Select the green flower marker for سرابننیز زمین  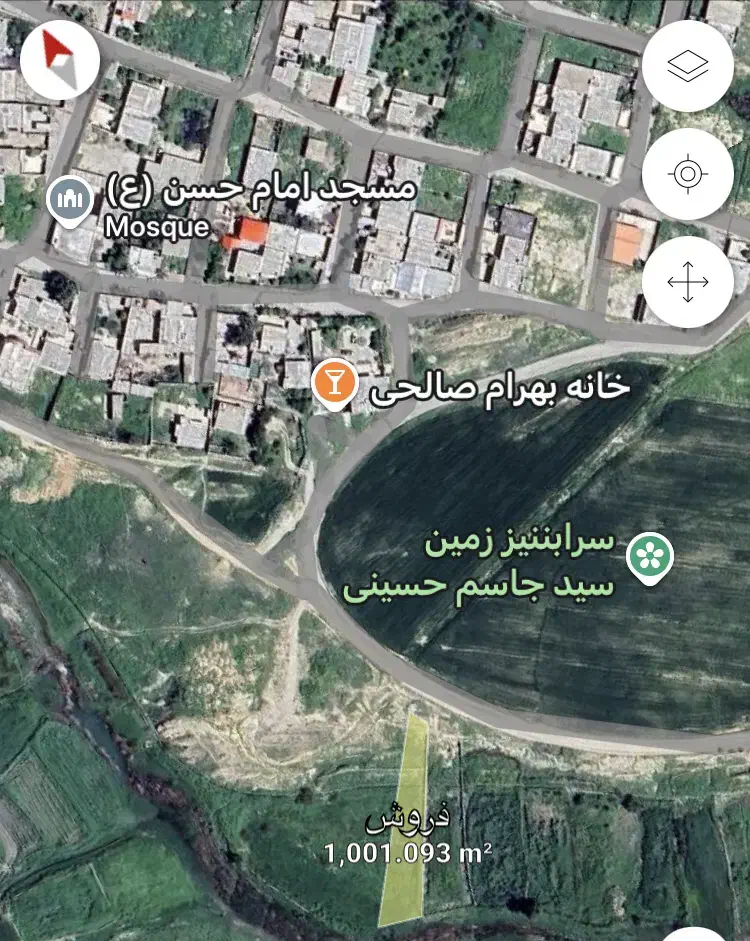pos(651,552)
